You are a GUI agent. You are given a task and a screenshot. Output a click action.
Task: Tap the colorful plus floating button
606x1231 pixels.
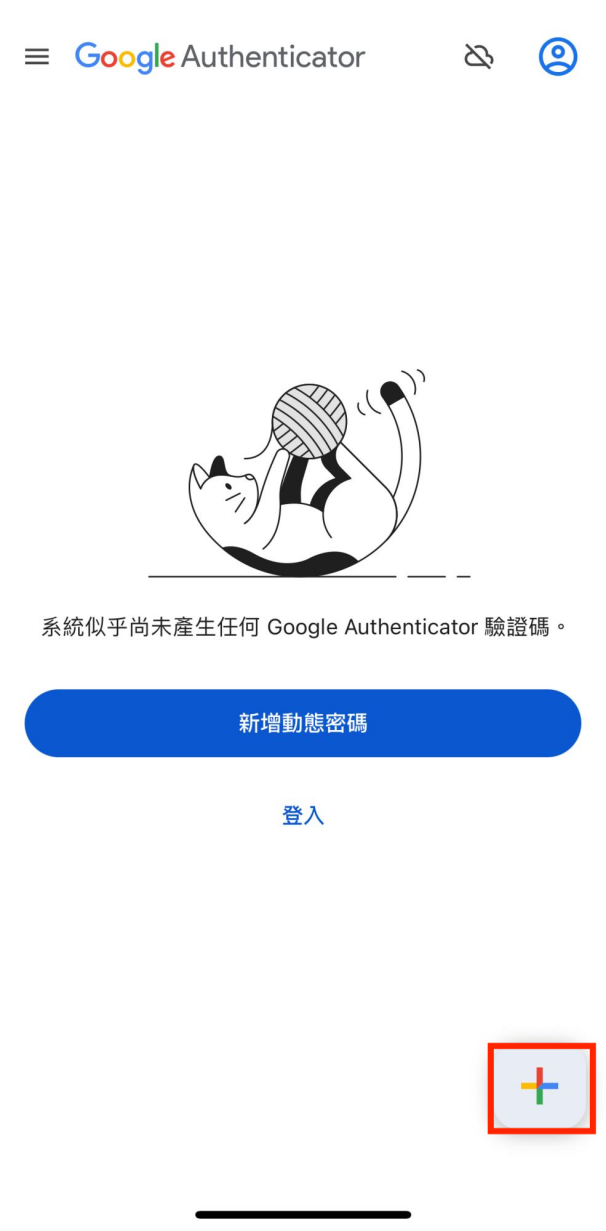tap(540, 1086)
